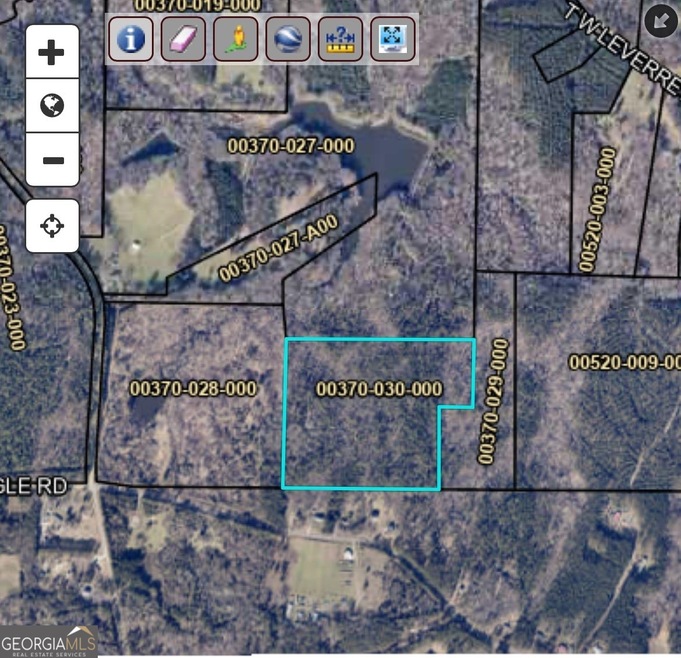
Task: Select the eraser clear tool
Action: [x=183, y=39]
